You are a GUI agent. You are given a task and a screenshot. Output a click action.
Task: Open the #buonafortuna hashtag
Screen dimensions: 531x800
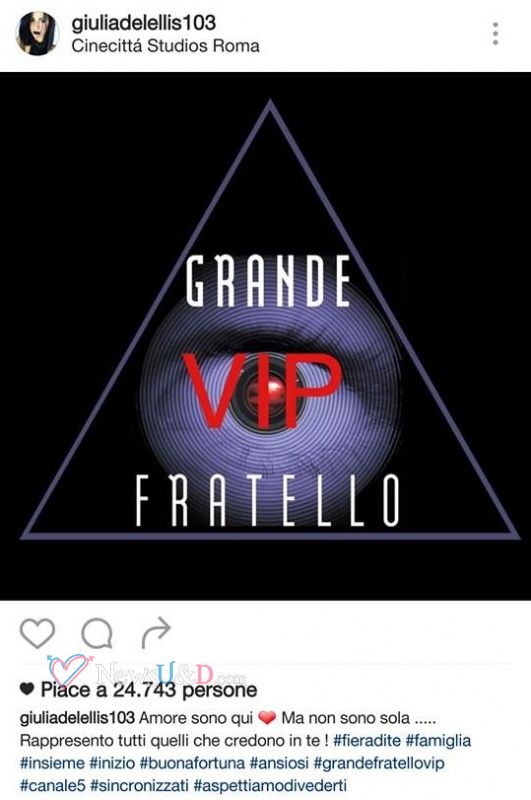point(192,763)
